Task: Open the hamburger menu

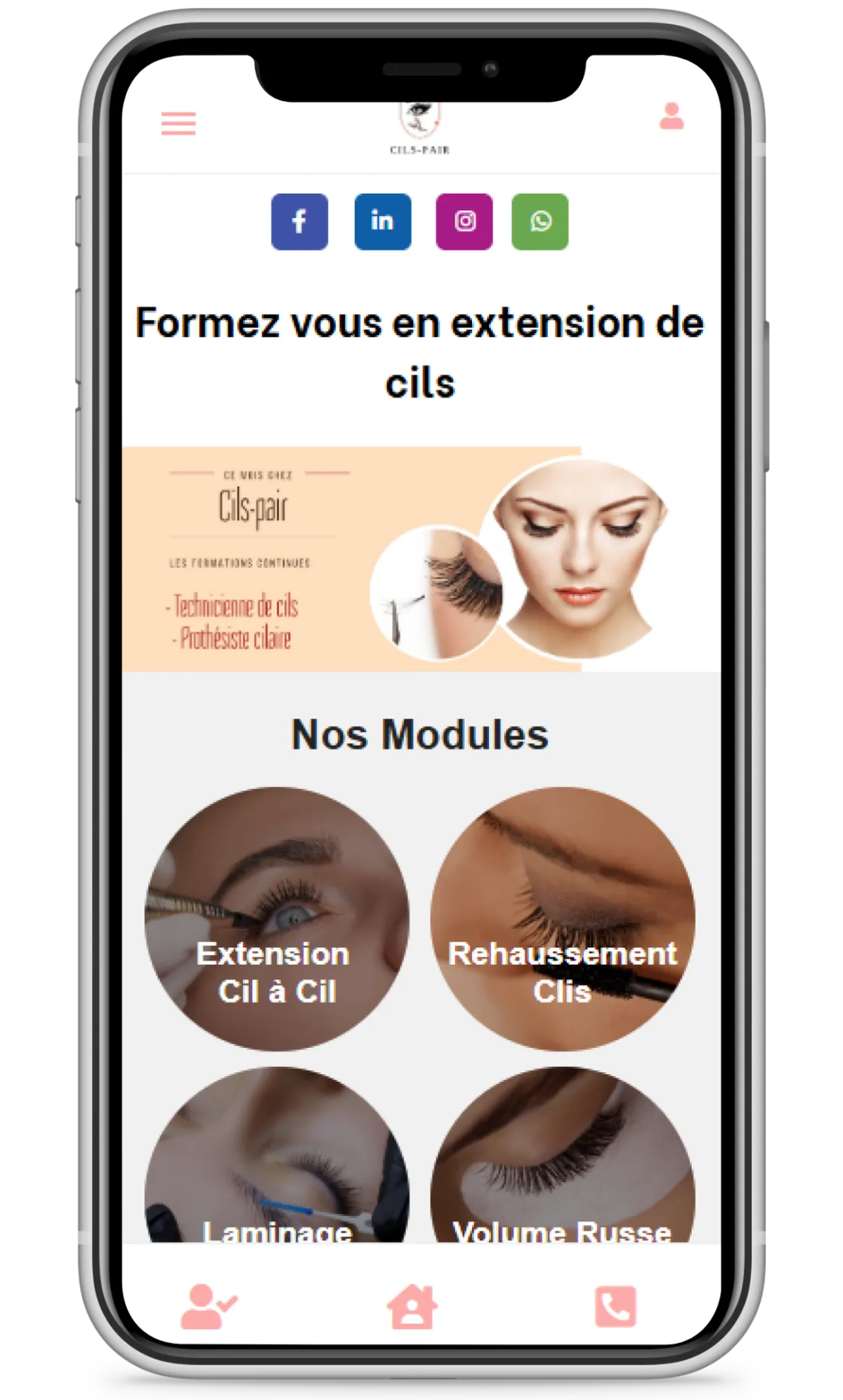Action: click(x=178, y=123)
